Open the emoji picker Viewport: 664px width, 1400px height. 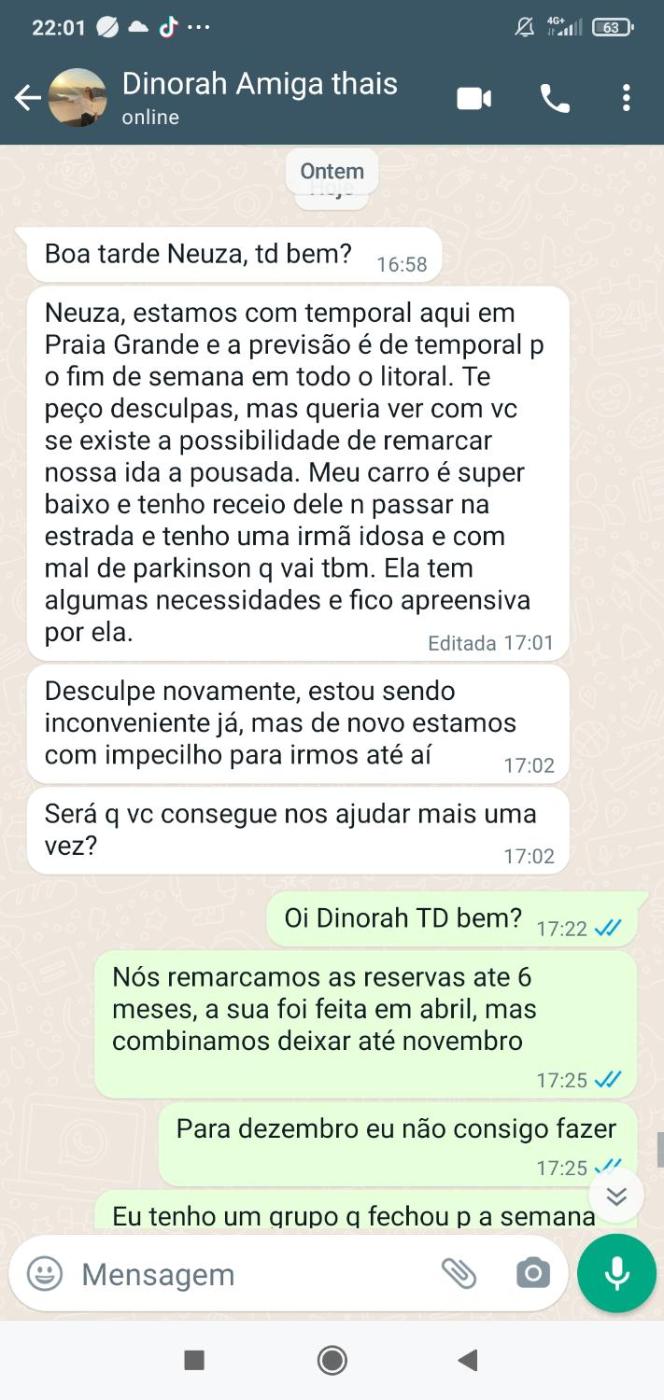point(45,1273)
